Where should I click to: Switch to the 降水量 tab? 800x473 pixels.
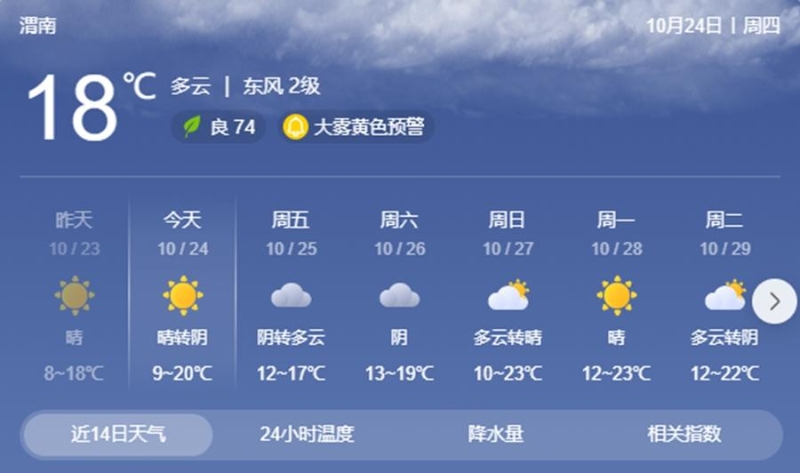(496, 434)
